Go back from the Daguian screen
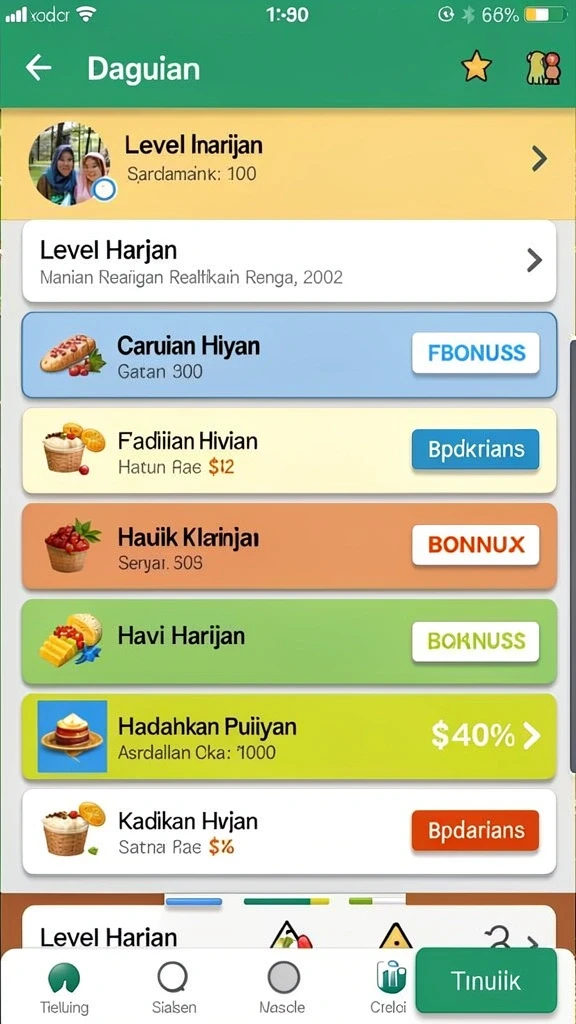This screenshot has width=576, height=1024. pos(39,68)
